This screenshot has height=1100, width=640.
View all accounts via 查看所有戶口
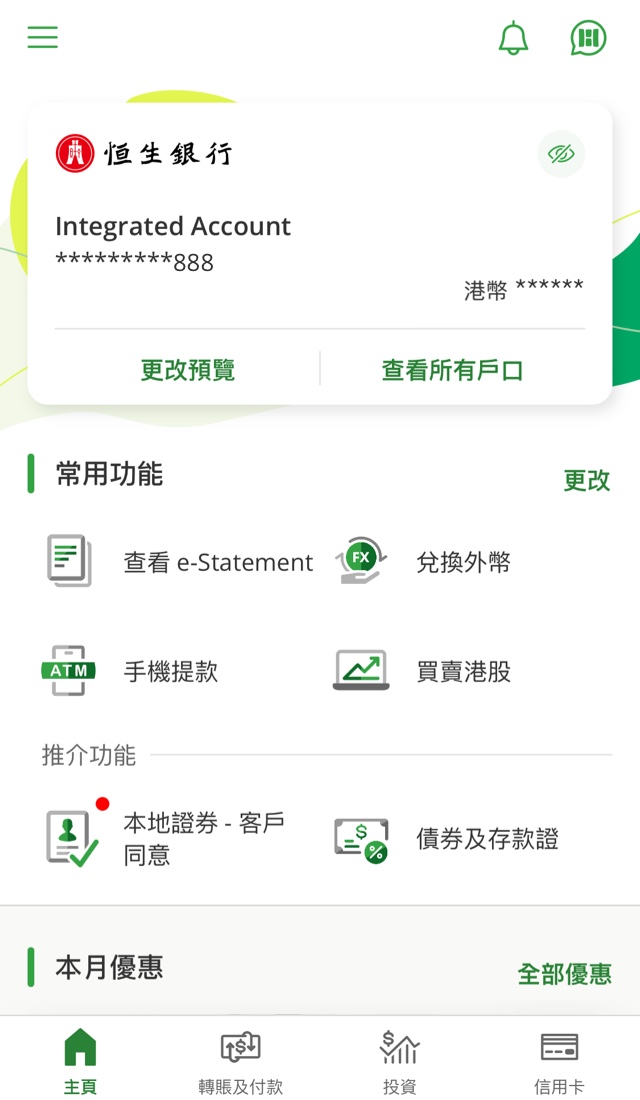click(452, 370)
